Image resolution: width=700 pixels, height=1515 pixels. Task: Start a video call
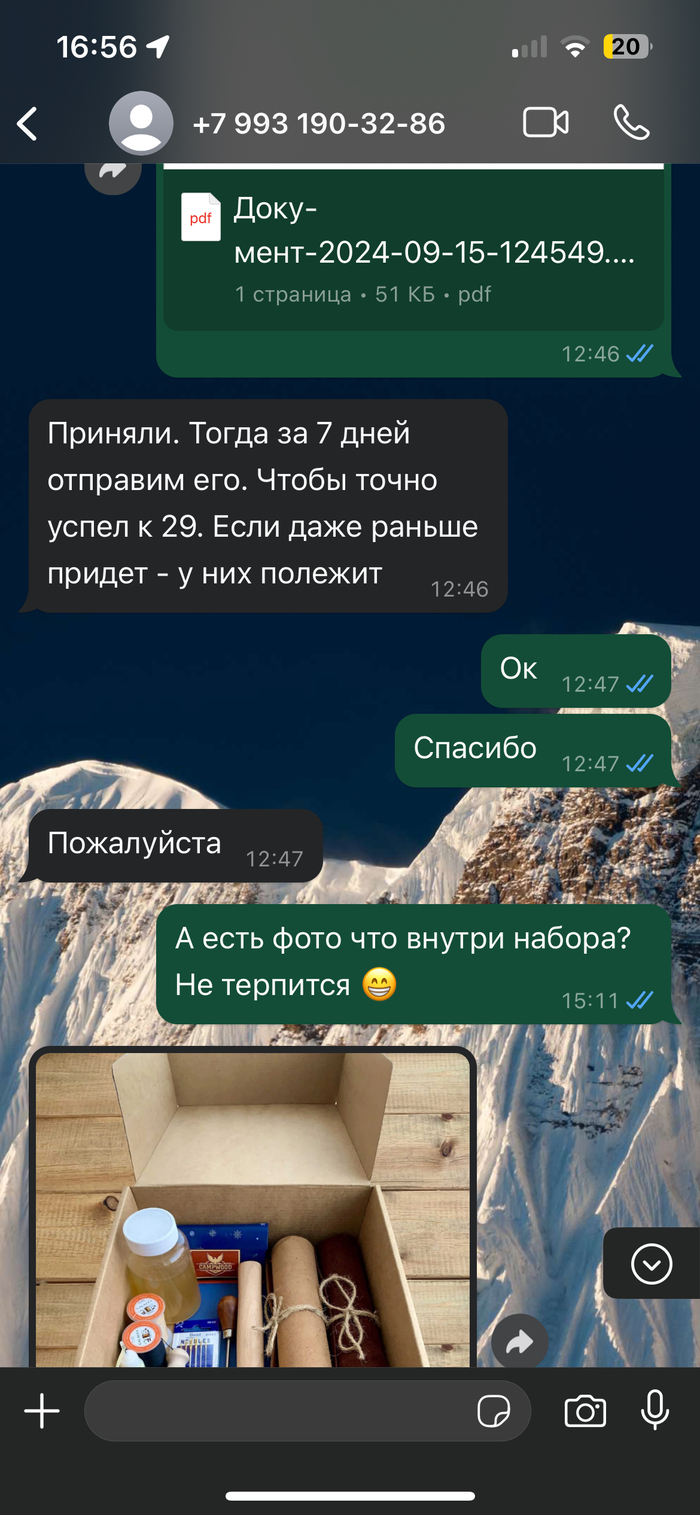546,123
